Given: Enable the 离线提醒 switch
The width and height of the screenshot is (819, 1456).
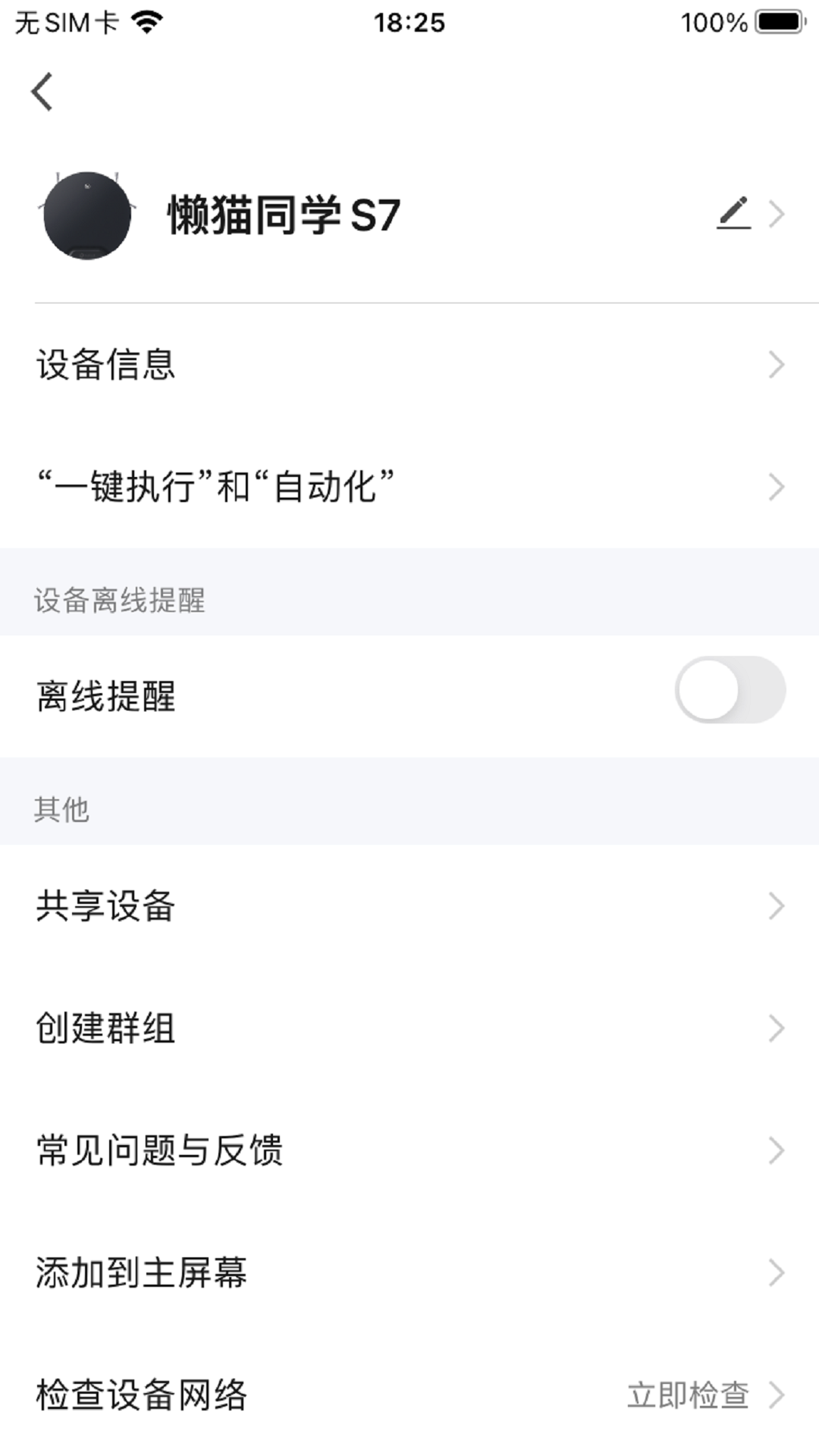Looking at the screenshot, I should [x=730, y=690].
